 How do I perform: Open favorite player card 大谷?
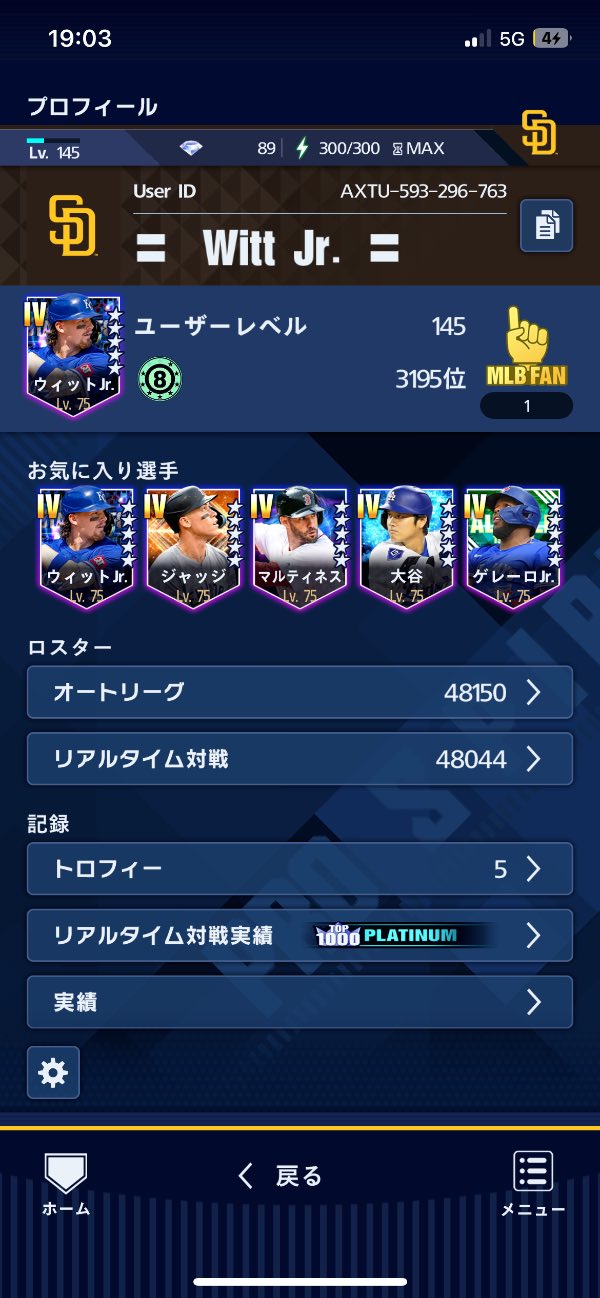click(404, 548)
